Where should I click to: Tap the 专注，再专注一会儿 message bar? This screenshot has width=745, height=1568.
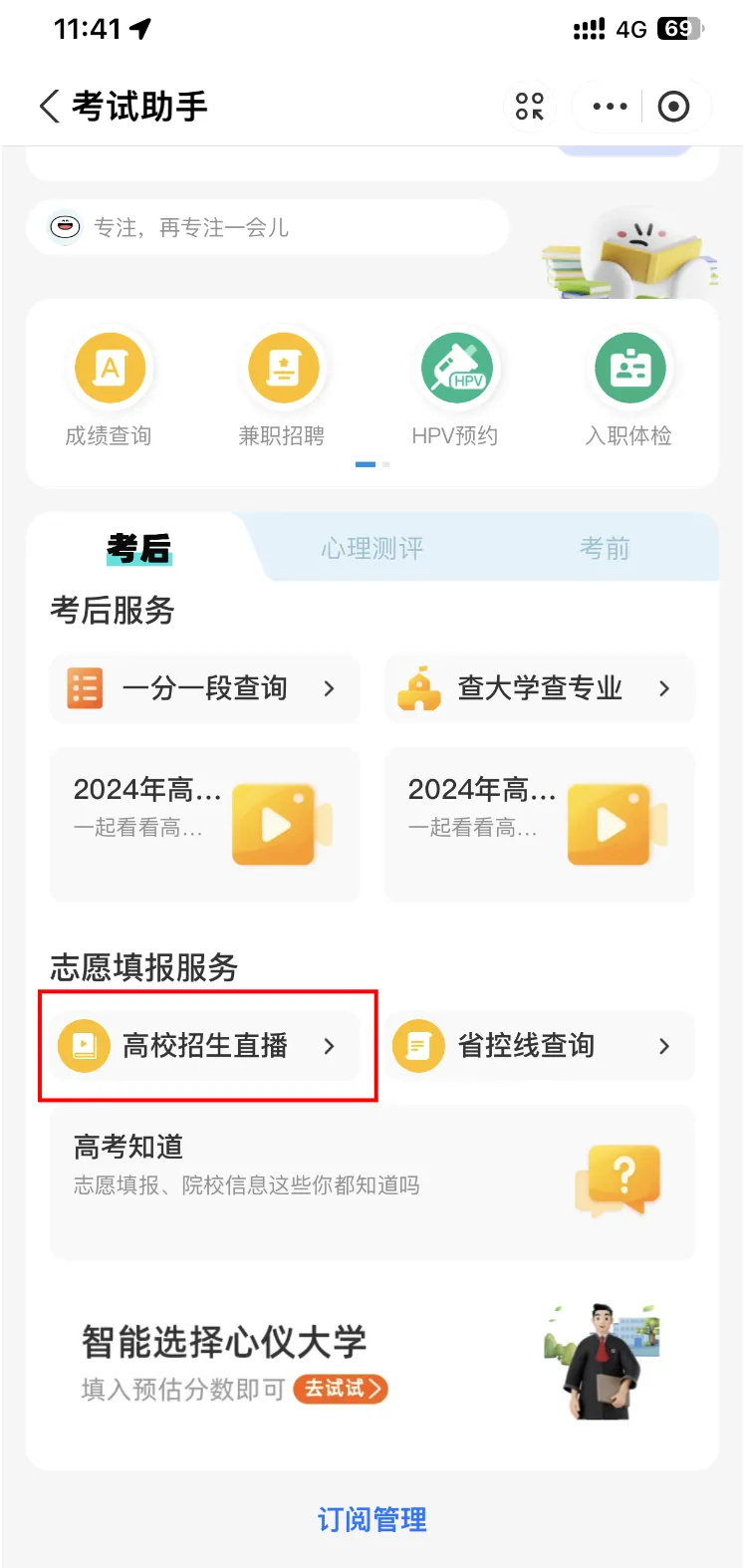coord(267,228)
